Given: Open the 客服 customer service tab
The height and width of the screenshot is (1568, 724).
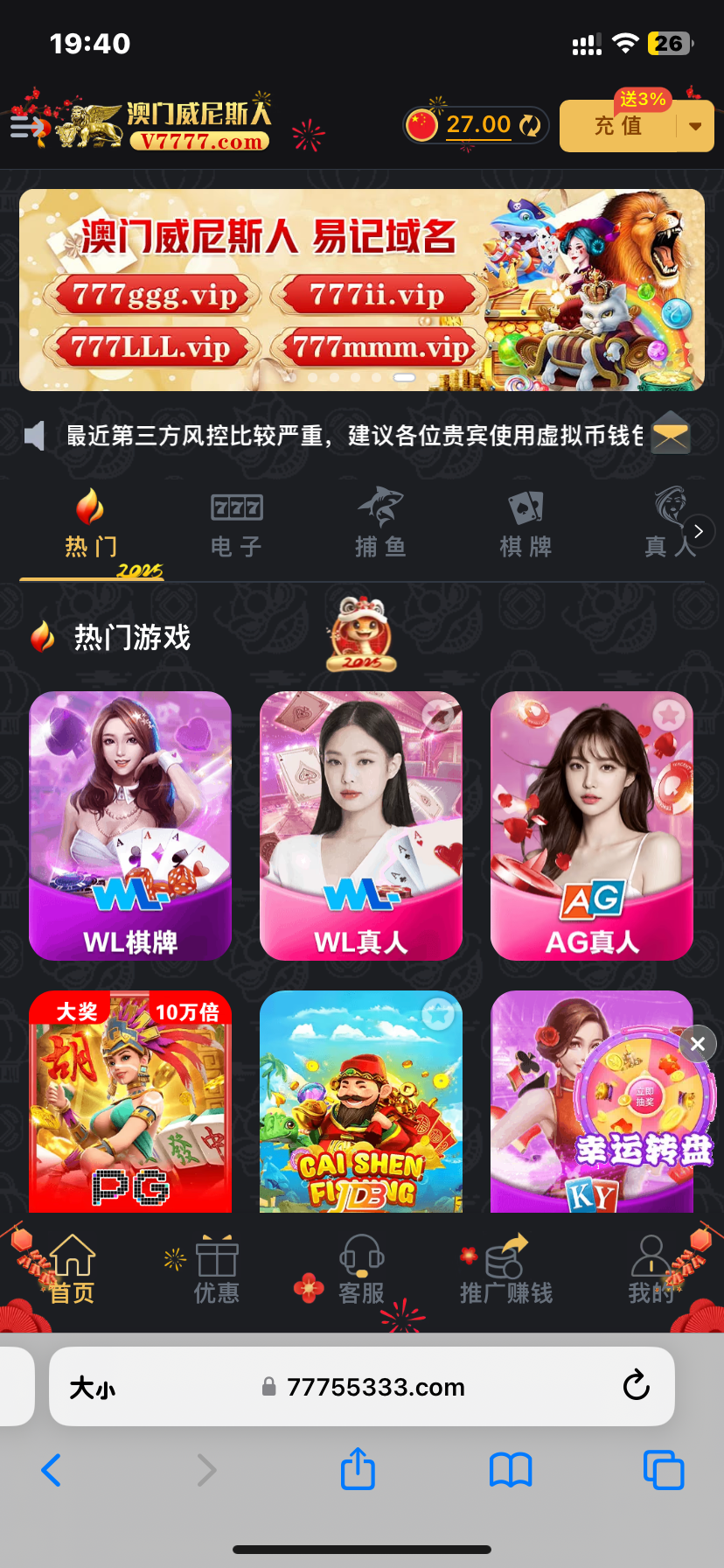Looking at the screenshot, I should coord(361,1270).
